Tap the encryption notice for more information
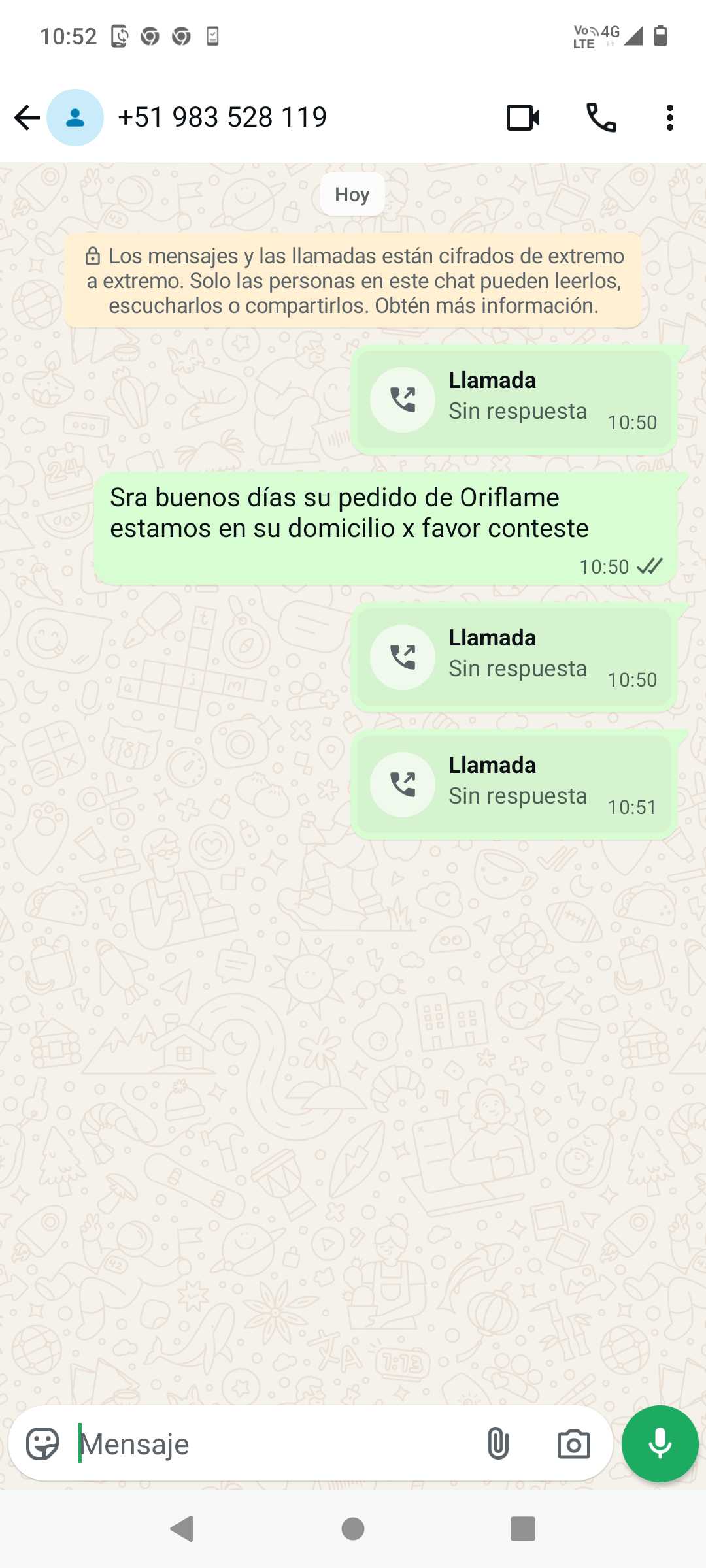Image resolution: width=706 pixels, height=1568 pixels. (353, 281)
